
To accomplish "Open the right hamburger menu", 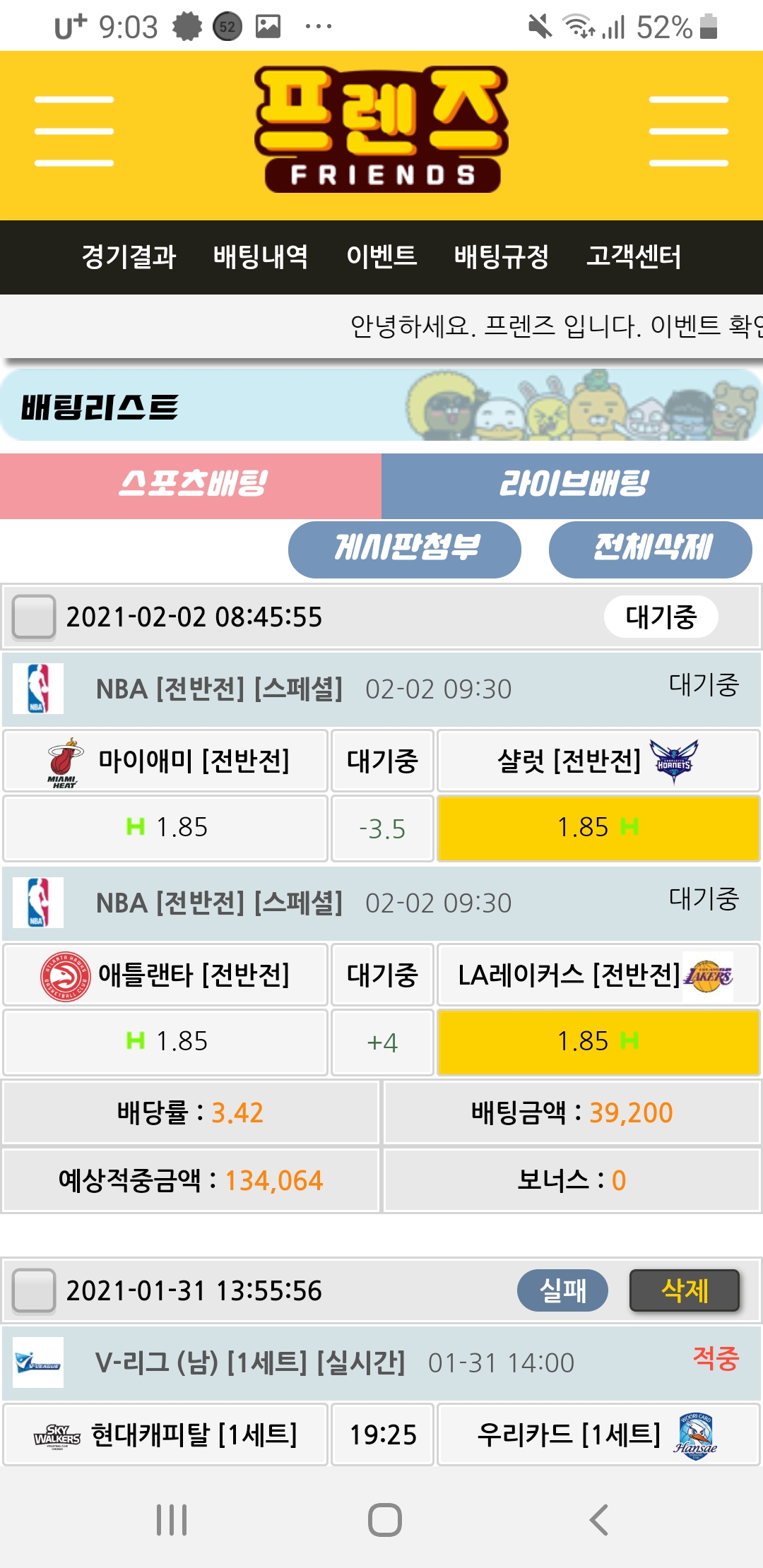I will [688, 131].
